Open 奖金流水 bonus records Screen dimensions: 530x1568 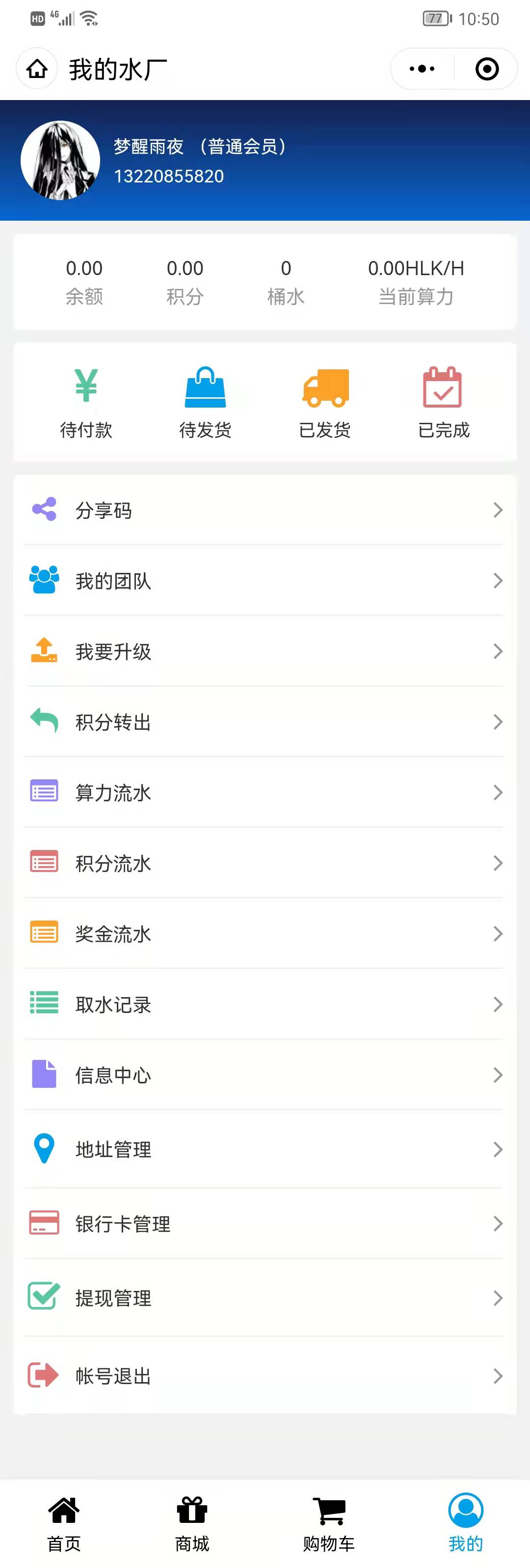click(265, 934)
